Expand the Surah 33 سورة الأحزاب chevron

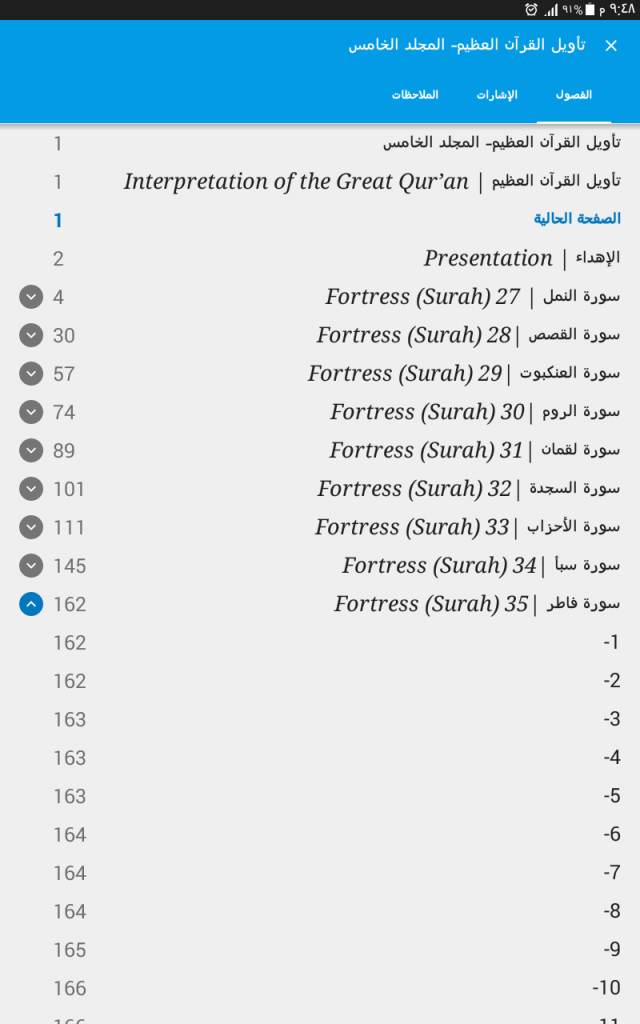tap(31, 528)
